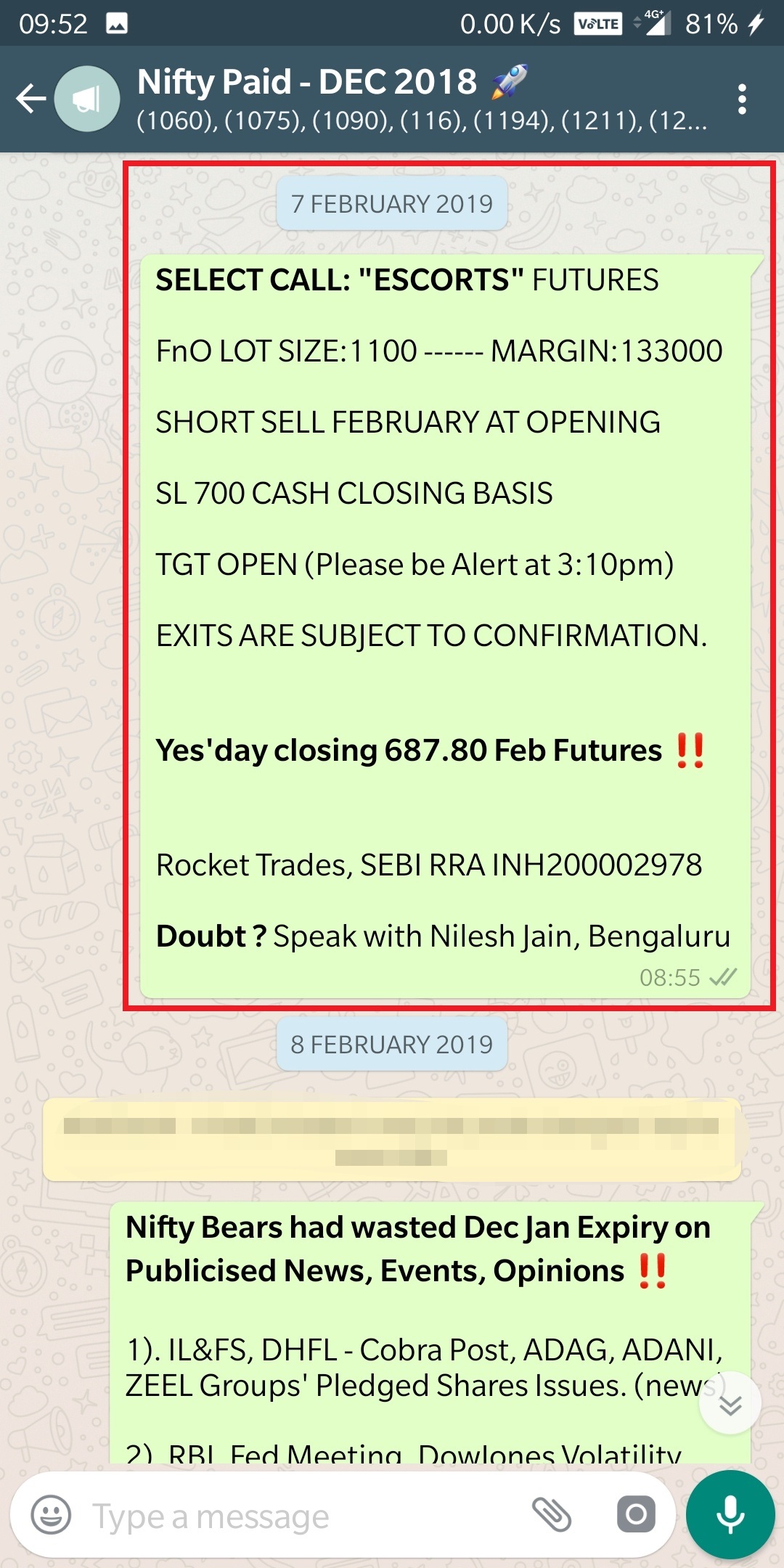Go back from the chat screen
784x1568 pixels.
[x=31, y=99]
